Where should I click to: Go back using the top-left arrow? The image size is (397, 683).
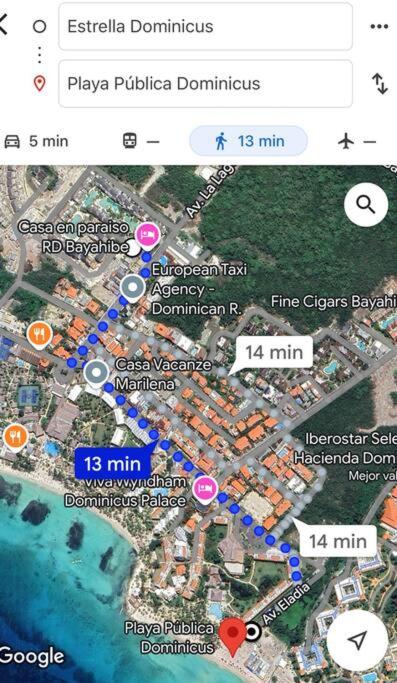coord(3,24)
